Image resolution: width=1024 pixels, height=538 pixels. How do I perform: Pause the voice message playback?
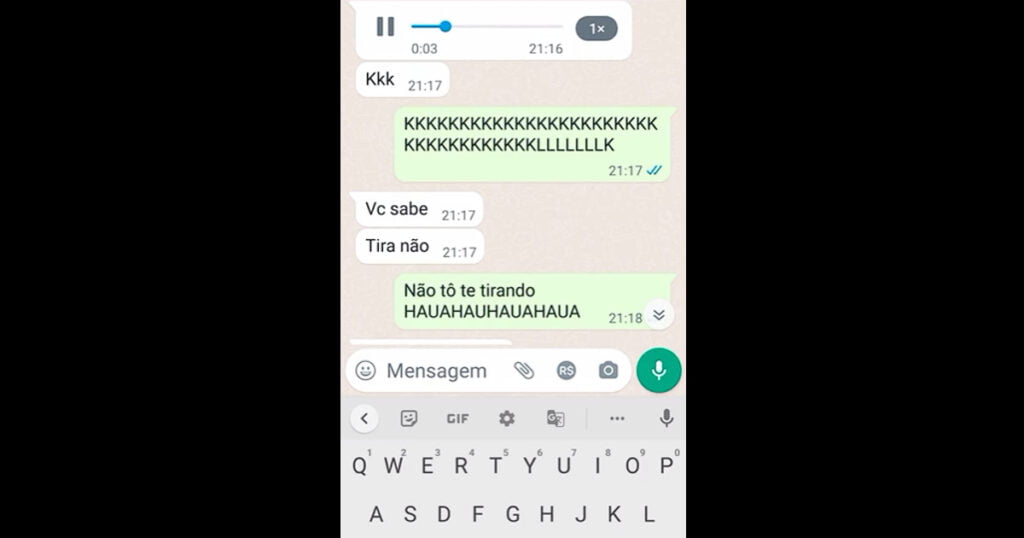[385, 27]
